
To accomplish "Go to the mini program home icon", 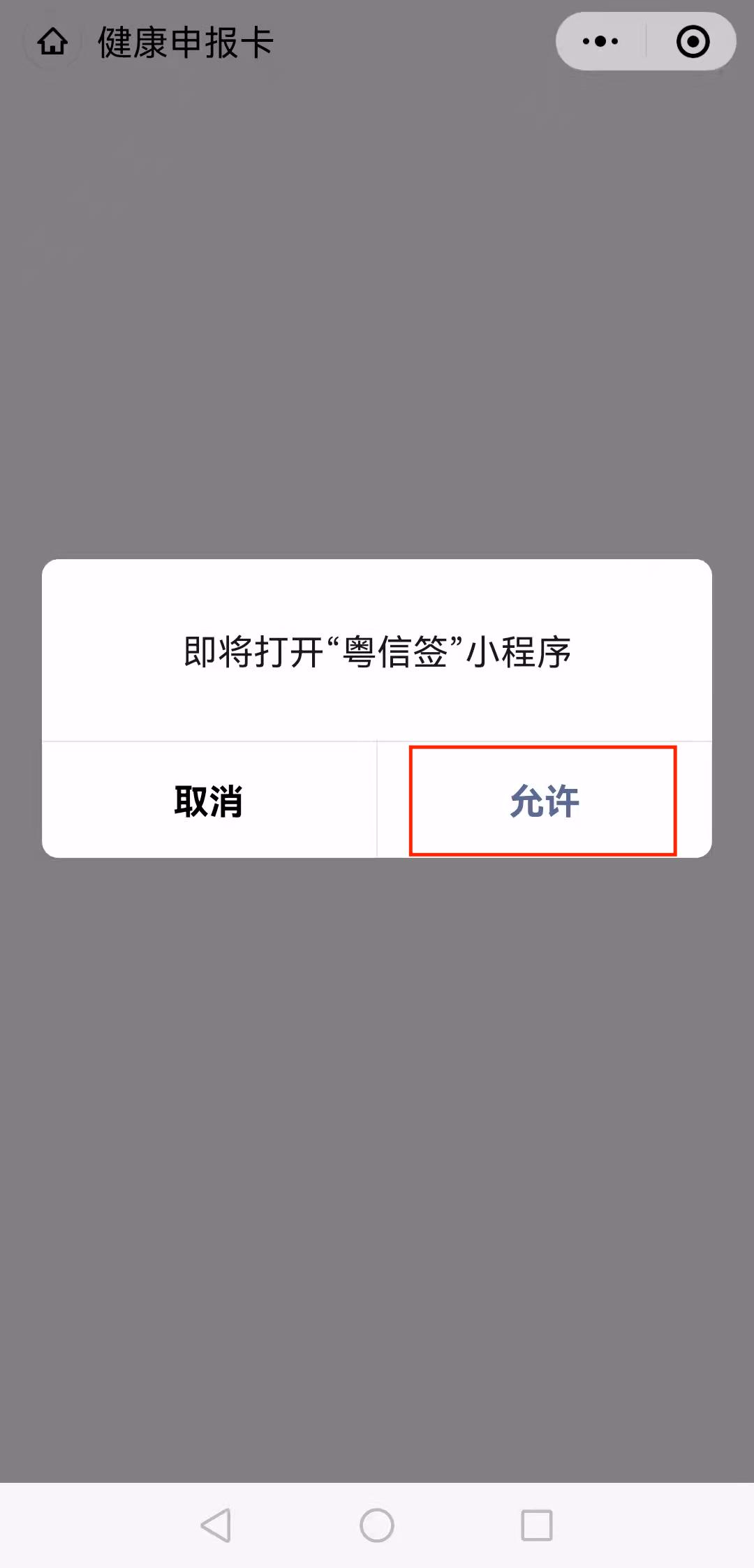I will click(x=52, y=42).
